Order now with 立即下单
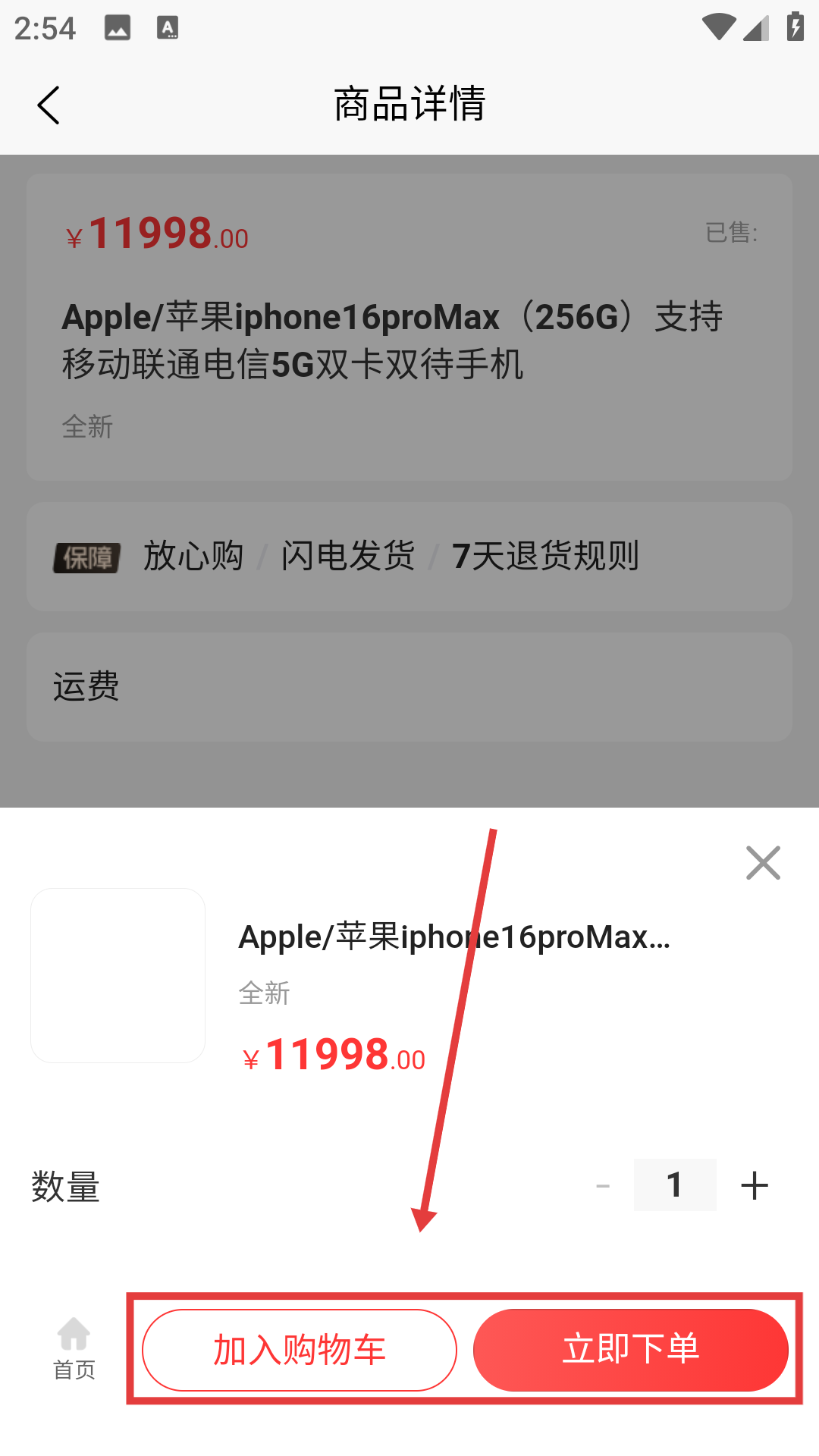The width and height of the screenshot is (819, 1456). pos(631,1350)
